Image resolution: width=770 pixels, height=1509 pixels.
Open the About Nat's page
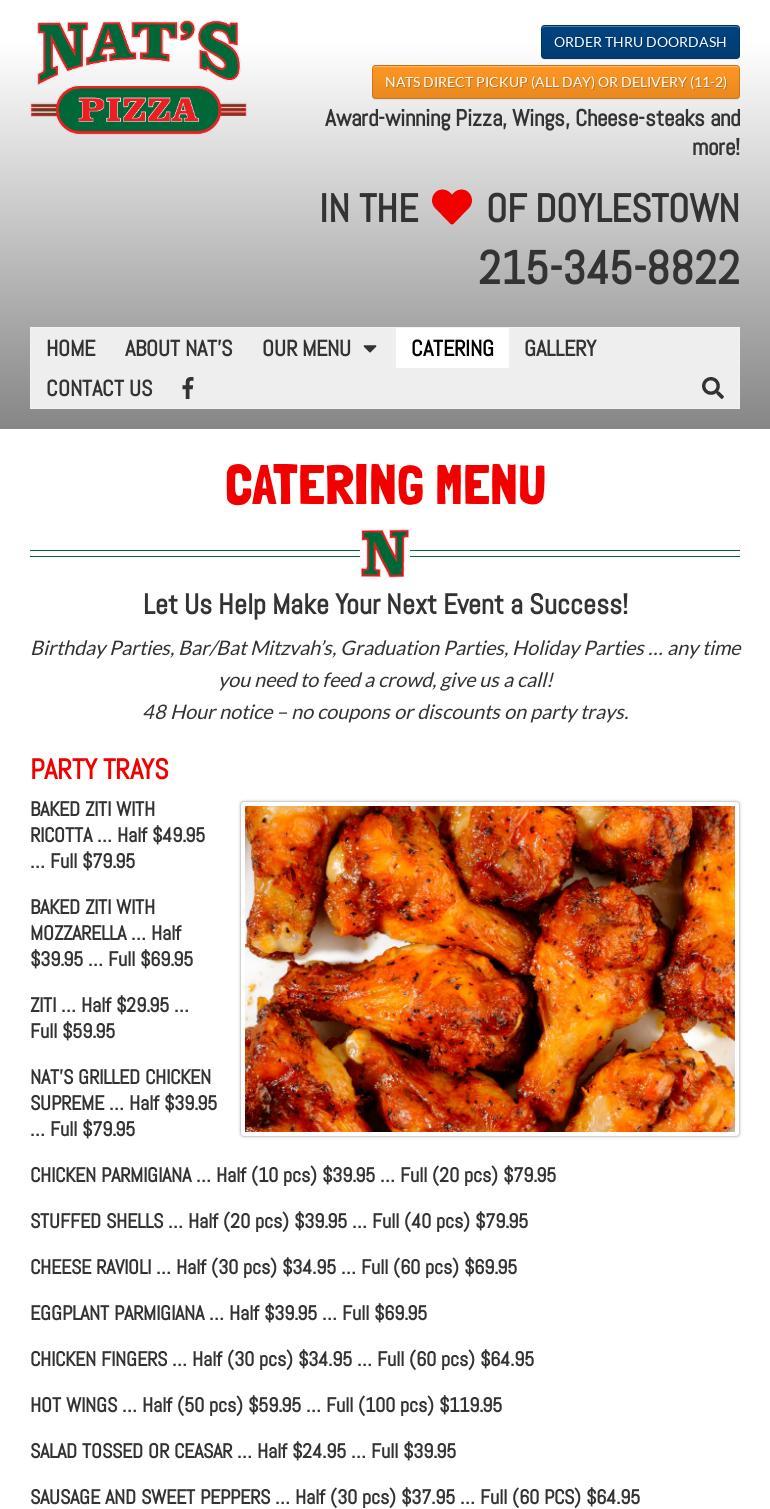click(x=178, y=348)
